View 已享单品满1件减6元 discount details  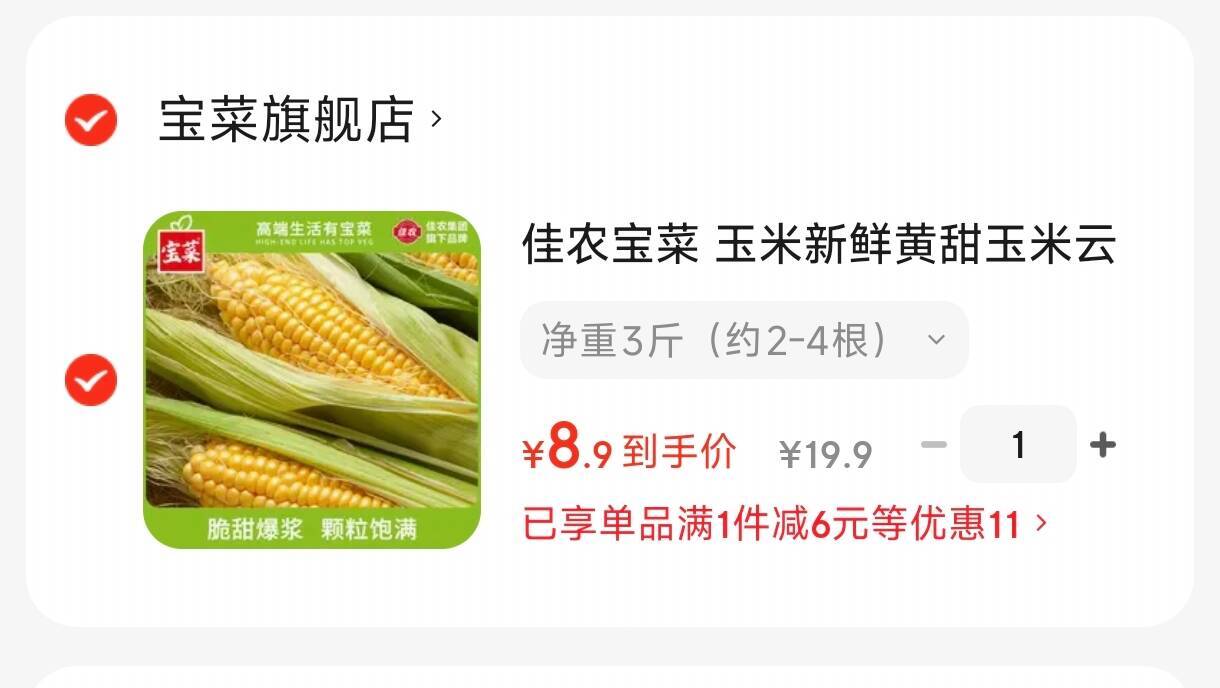click(785, 524)
